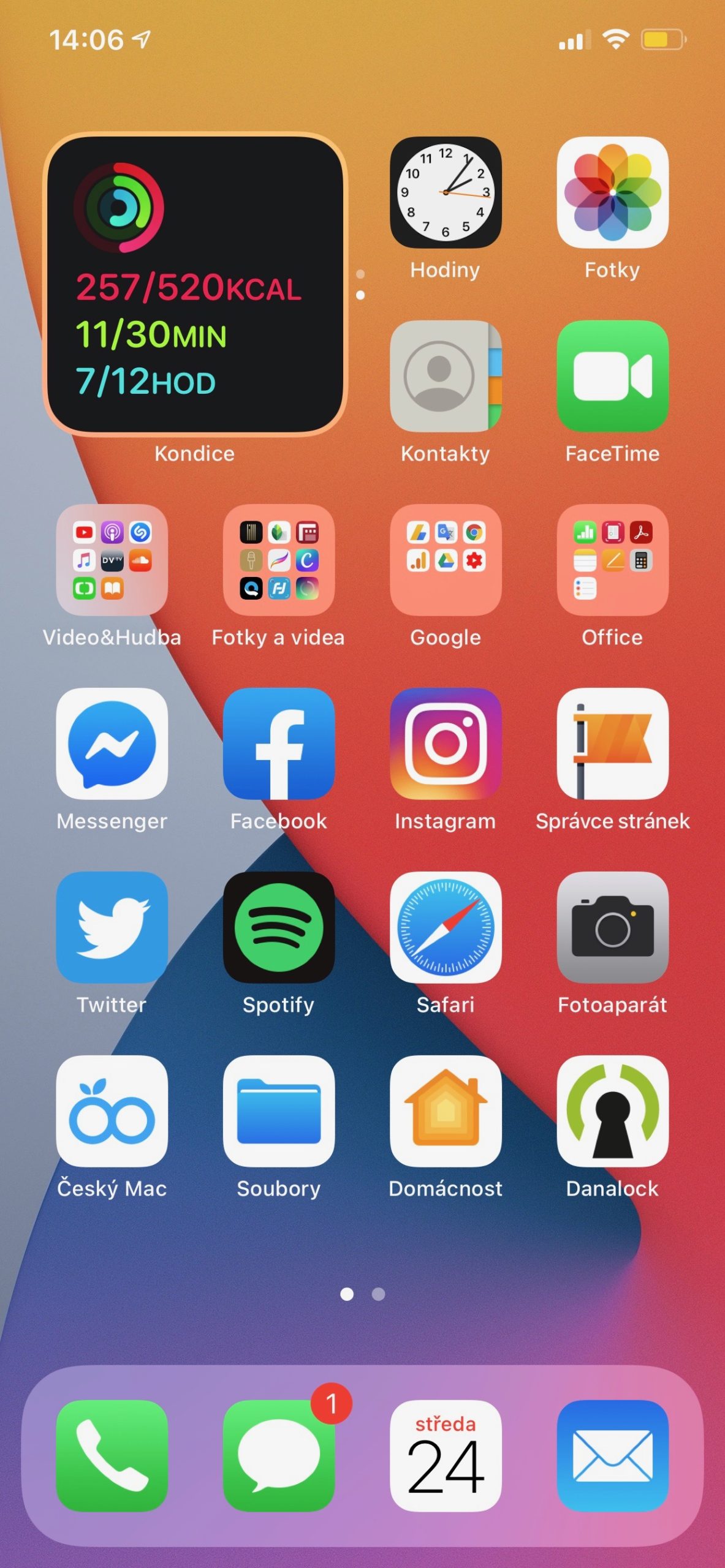Open the Facebook app

tap(279, 744)
